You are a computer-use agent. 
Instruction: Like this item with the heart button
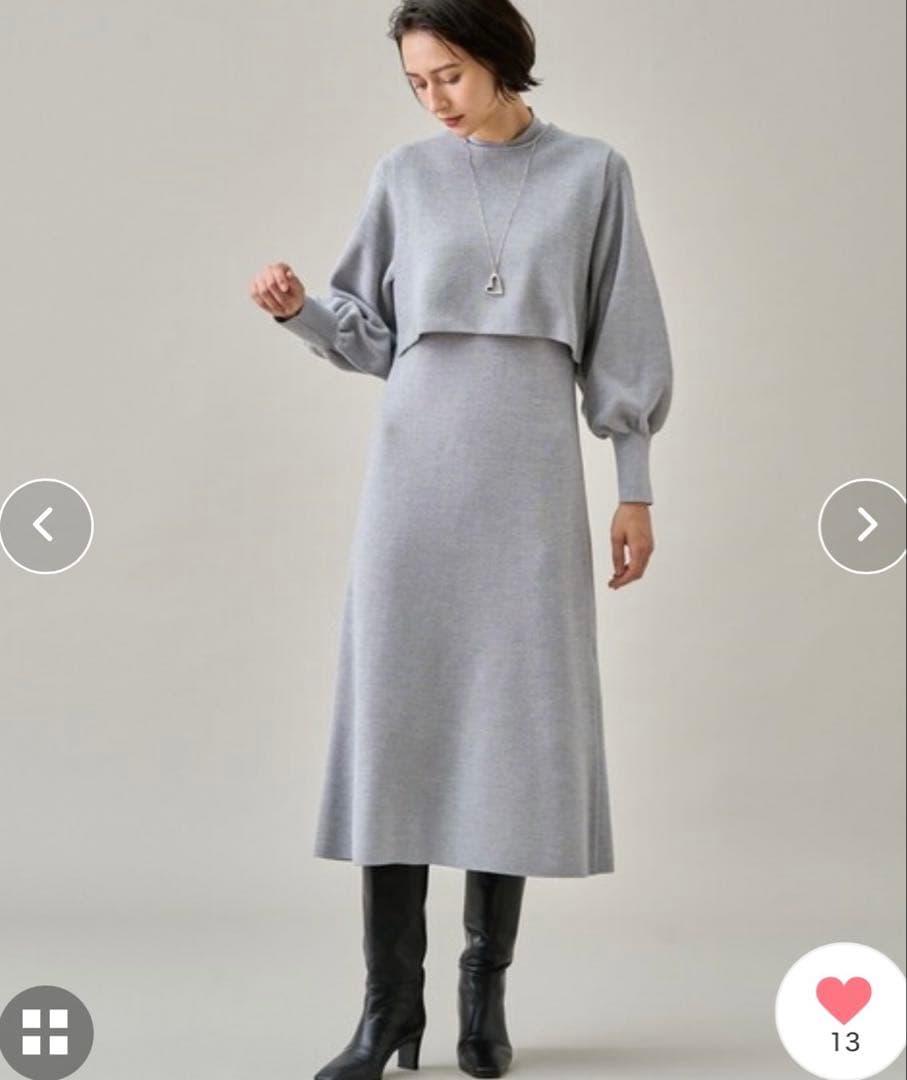[843, 1003]
